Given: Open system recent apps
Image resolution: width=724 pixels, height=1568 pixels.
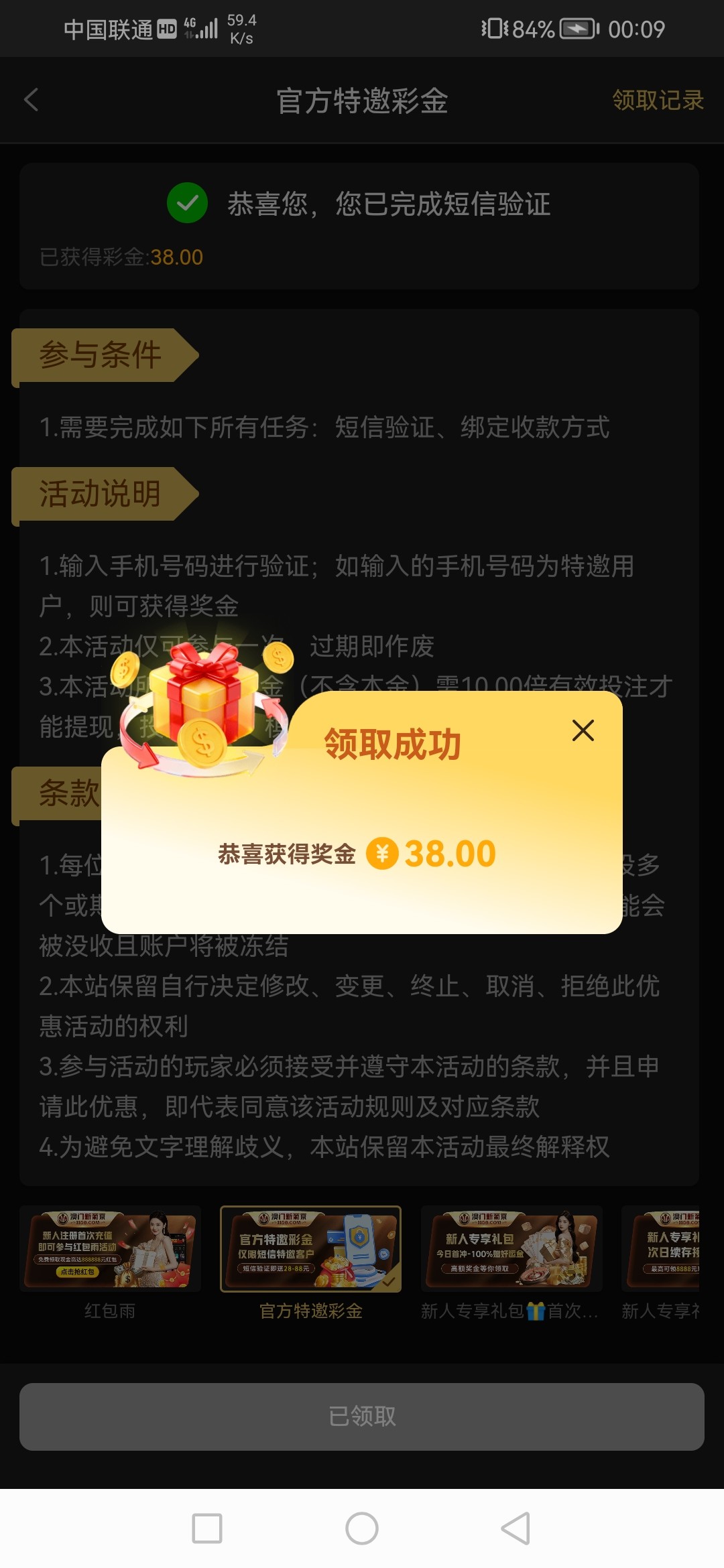Looking at the screenshot, I should [207, 1528].
